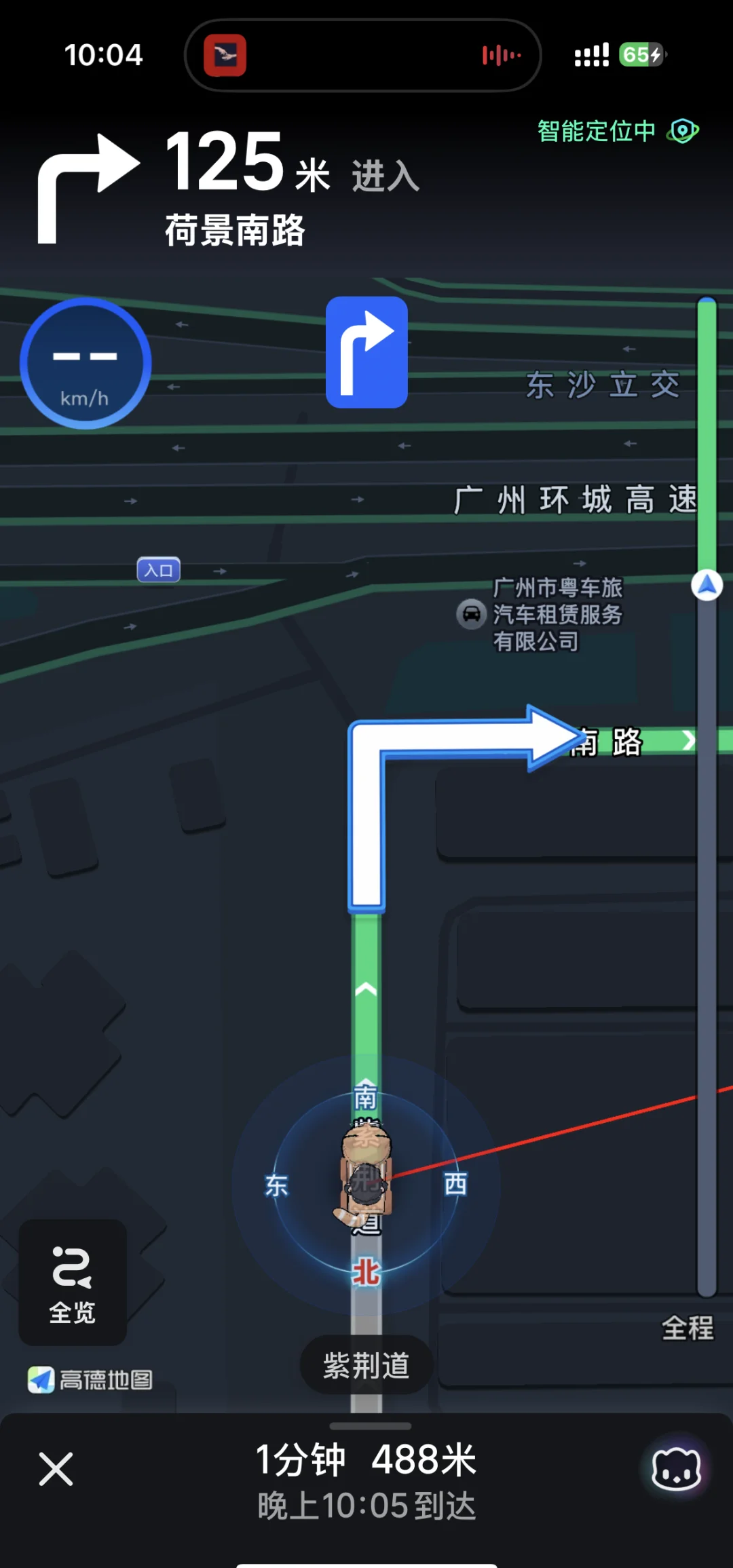Tap the 智能定位中 positioning indicator
This screenshot has width=733, height=1568.
pyautogui.click(x=618, y=131)
